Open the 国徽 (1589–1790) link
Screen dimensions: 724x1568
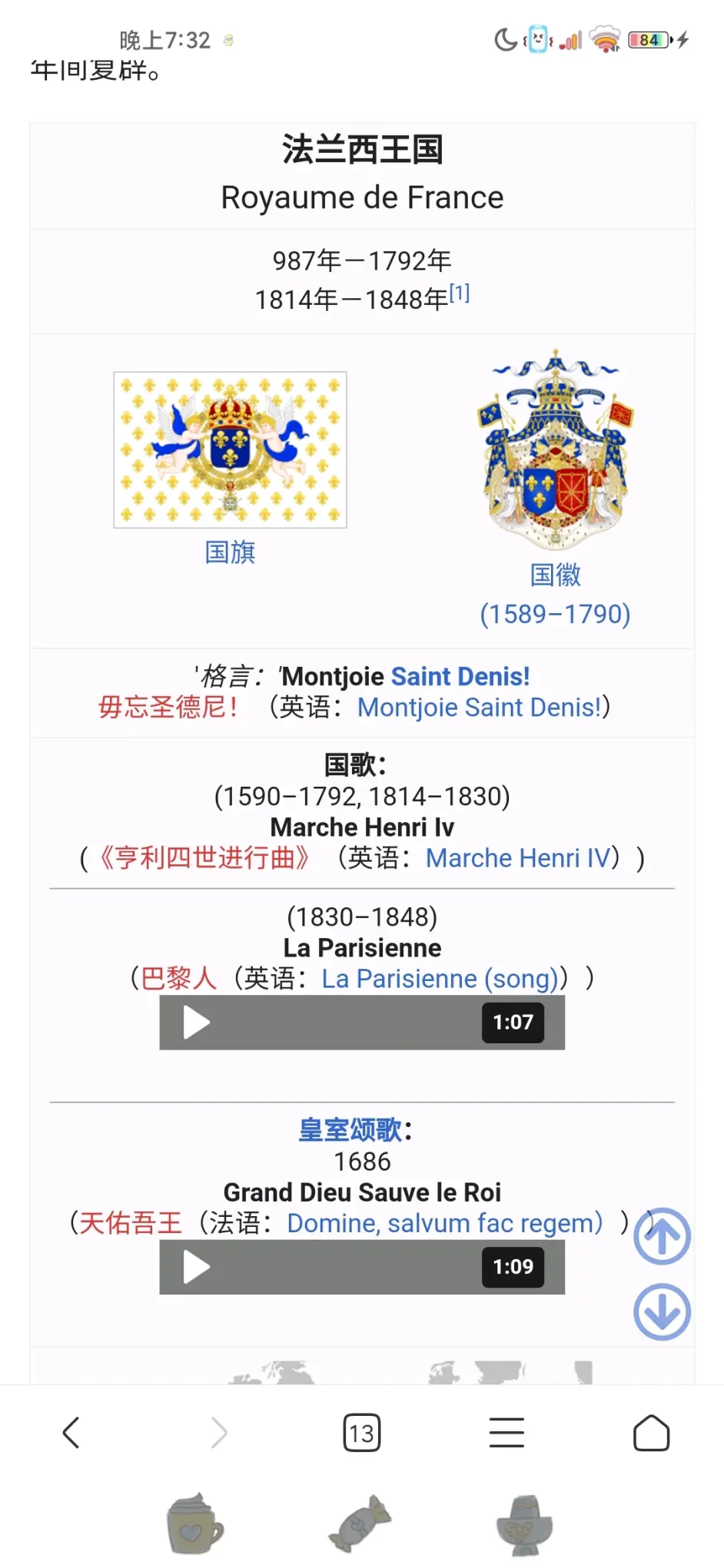tap(555, 594)
